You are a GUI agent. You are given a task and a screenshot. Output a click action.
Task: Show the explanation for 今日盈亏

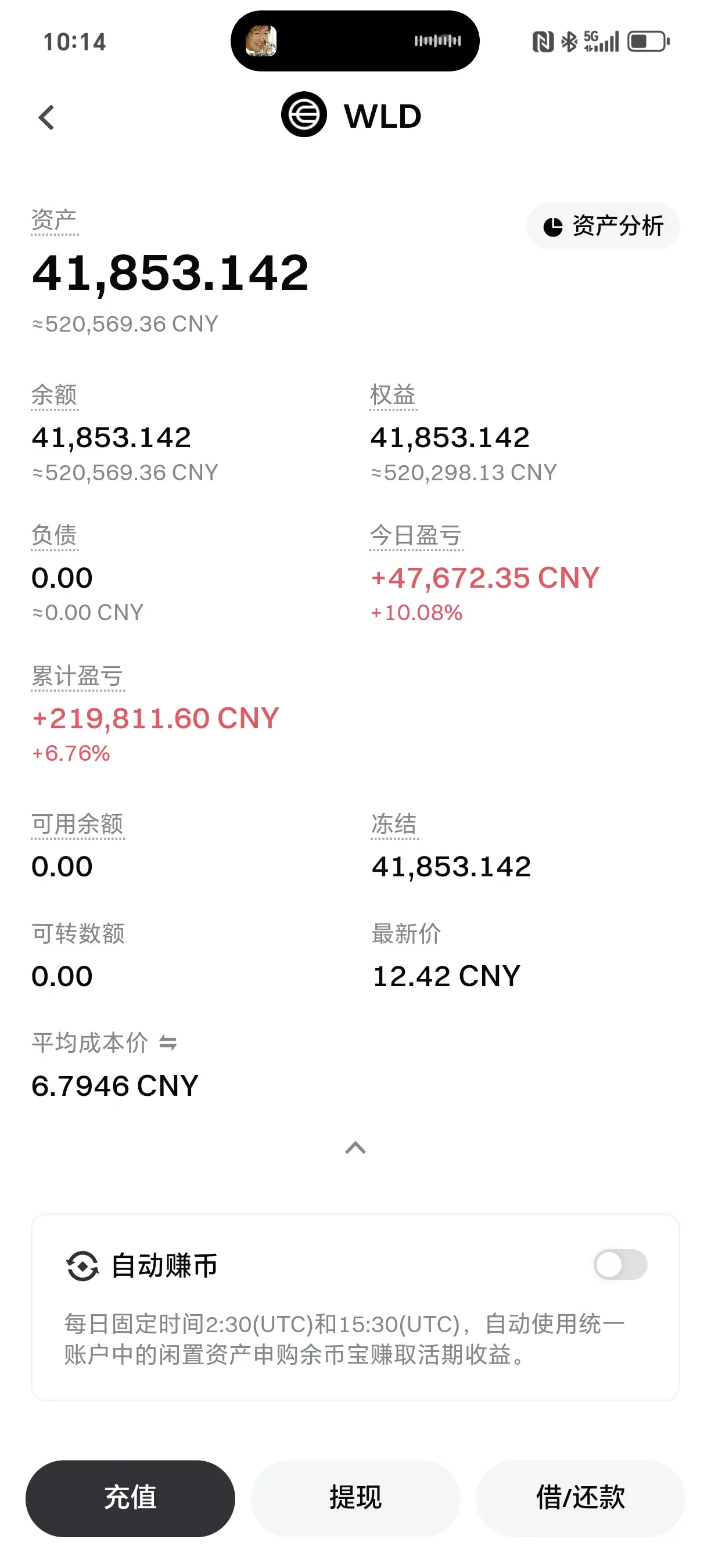click(x=416, y=535)
